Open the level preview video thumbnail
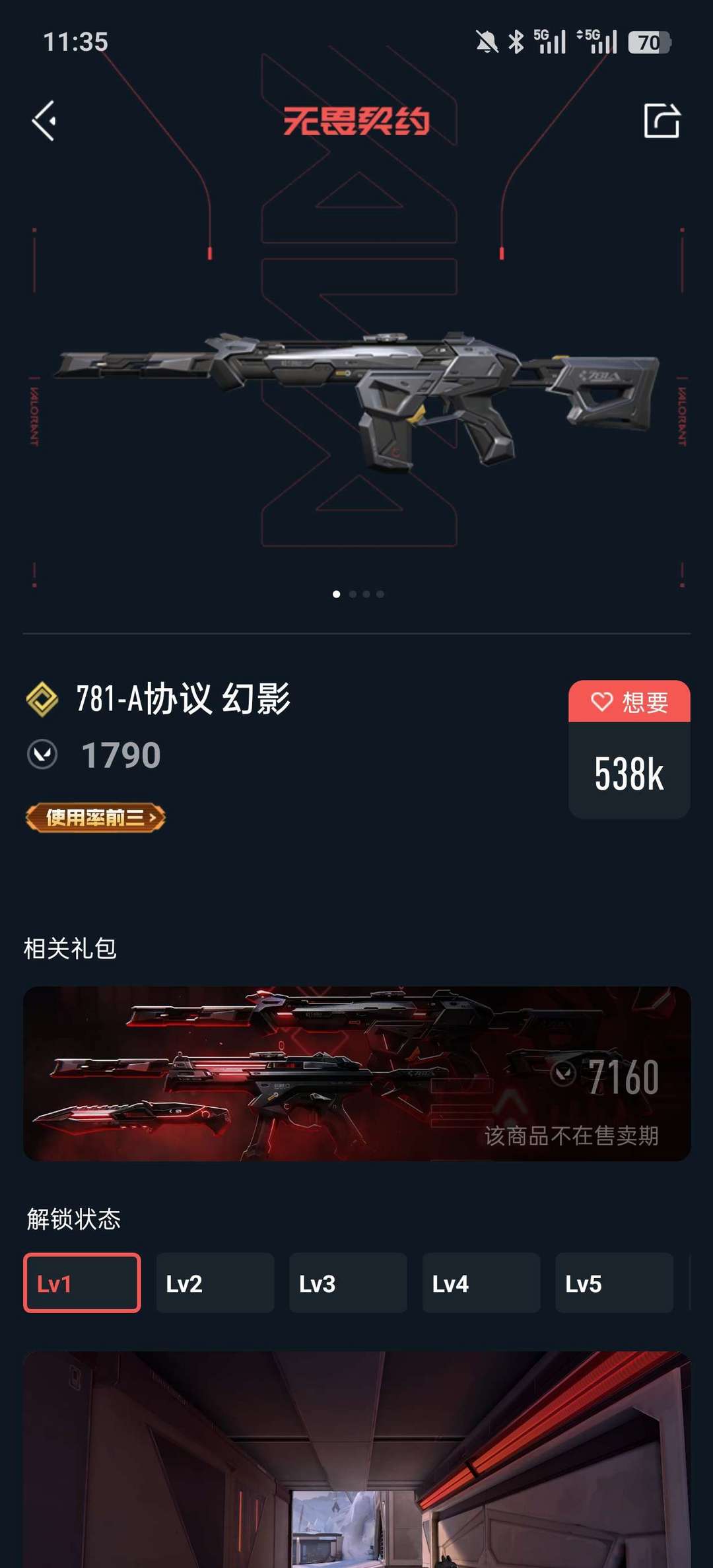 pyautogui.click(x=356, y=1459)
